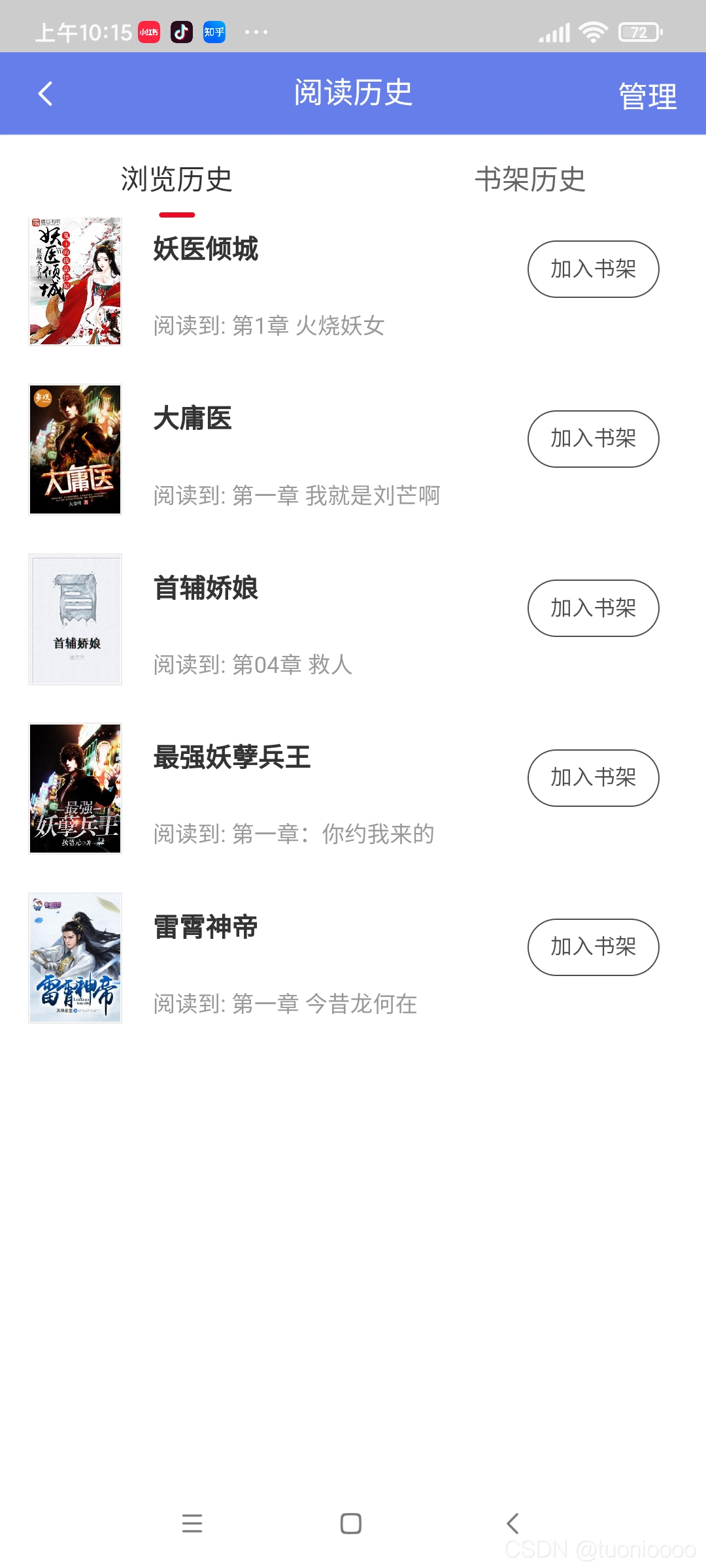Open the 妖医倾城 book entry

click(x=206, y=250)
